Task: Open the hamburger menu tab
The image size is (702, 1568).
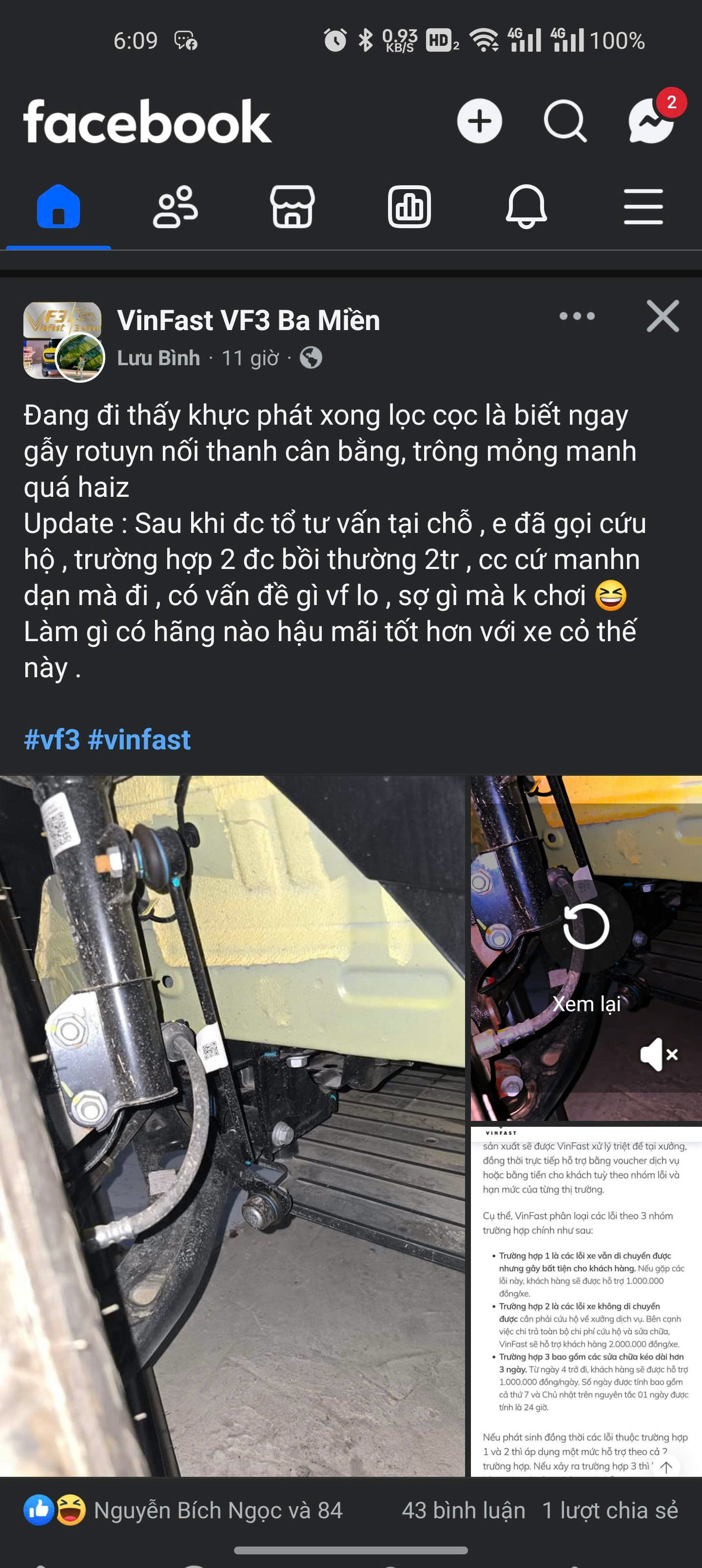Action: [x=643, y=207]
